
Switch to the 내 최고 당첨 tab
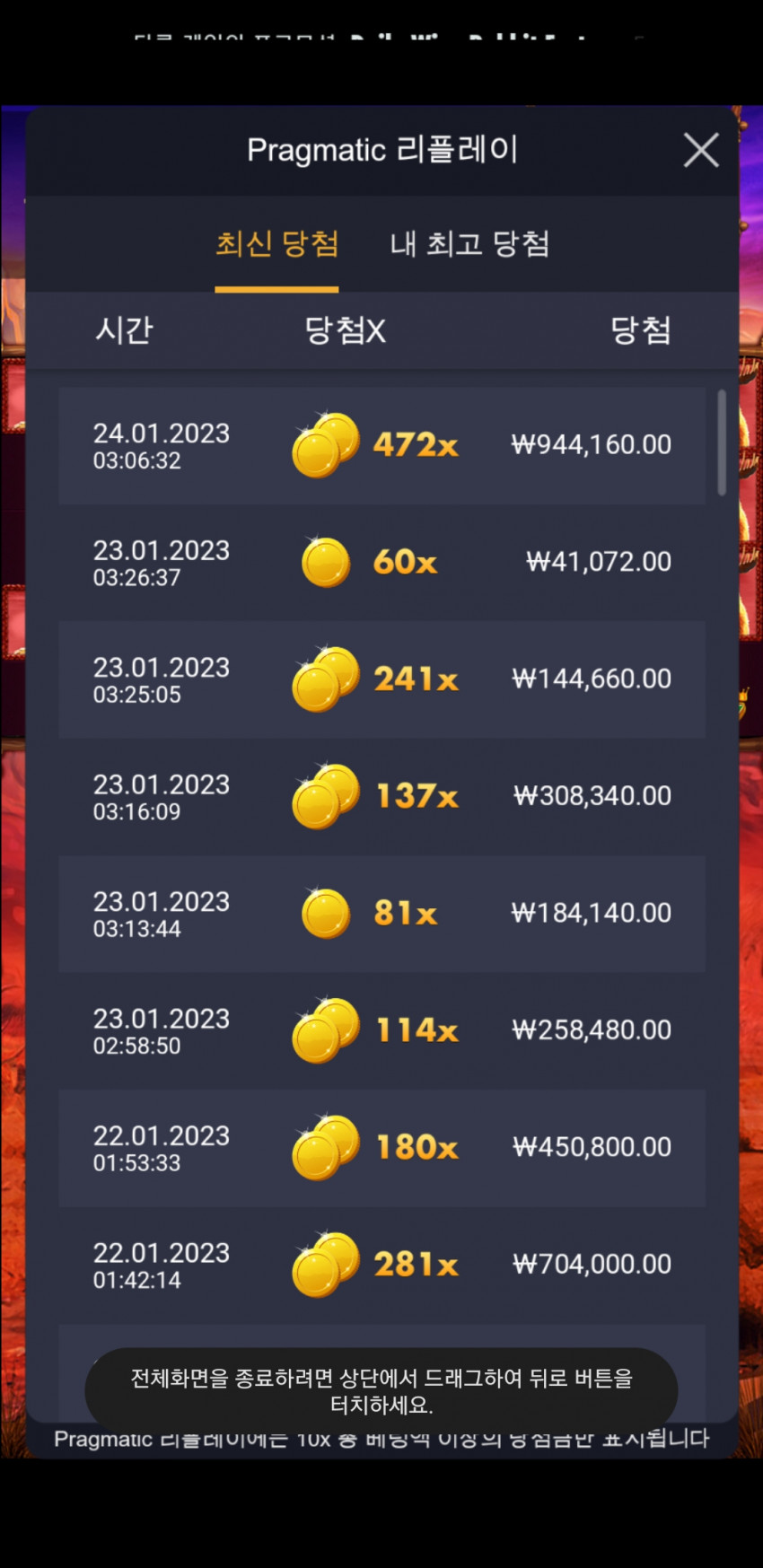(469, 244)
